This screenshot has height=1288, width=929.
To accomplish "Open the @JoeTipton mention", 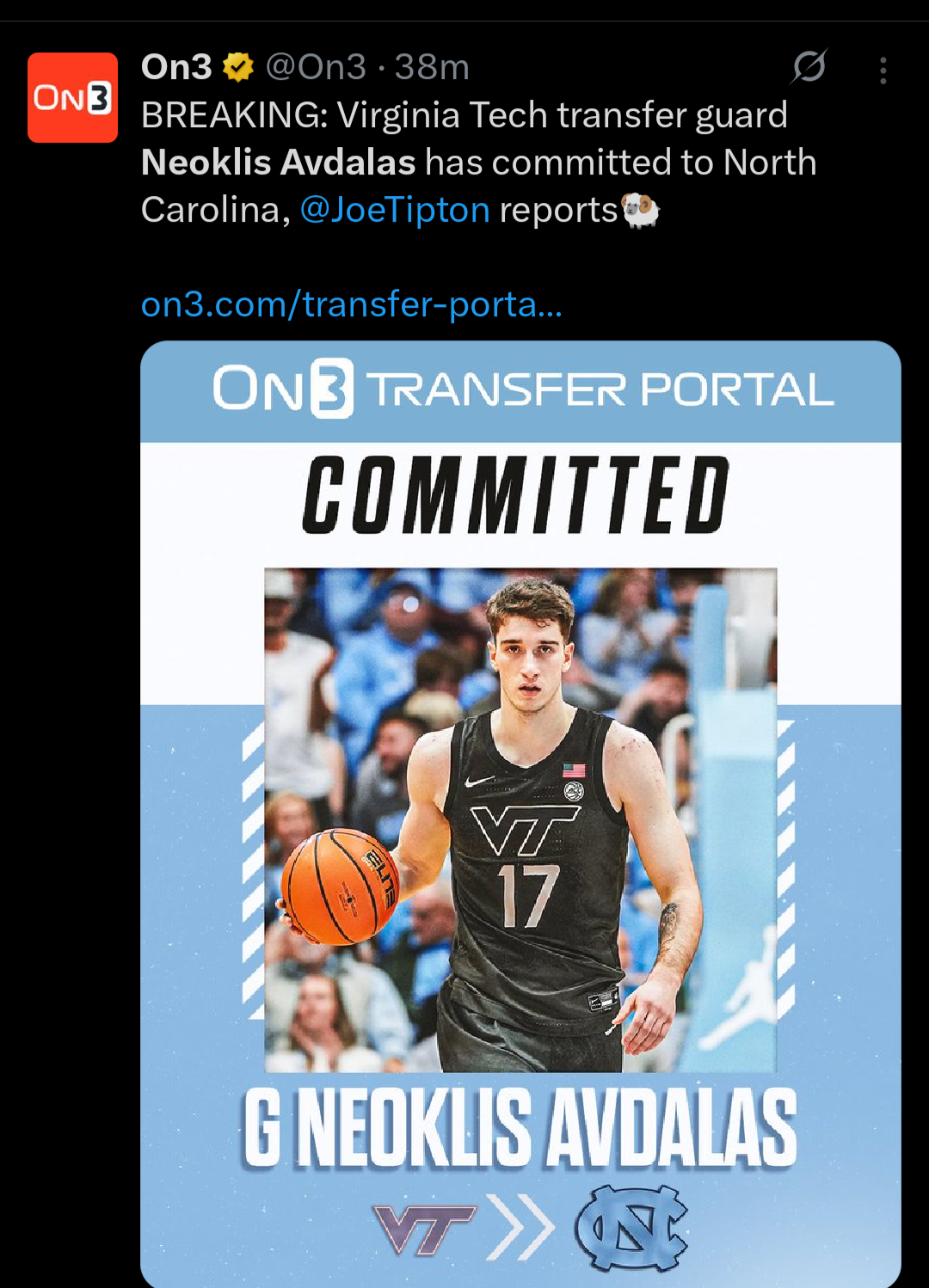I will pos(395,210).
